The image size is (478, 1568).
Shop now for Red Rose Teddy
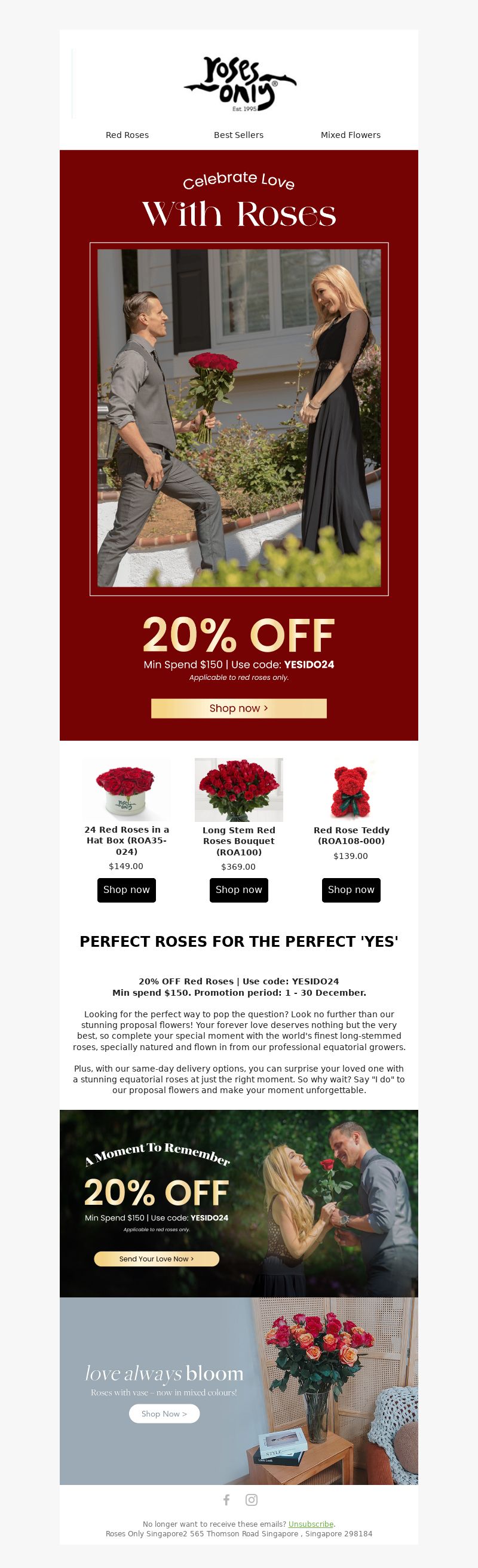pyautogui.click(x=351, y=889)
